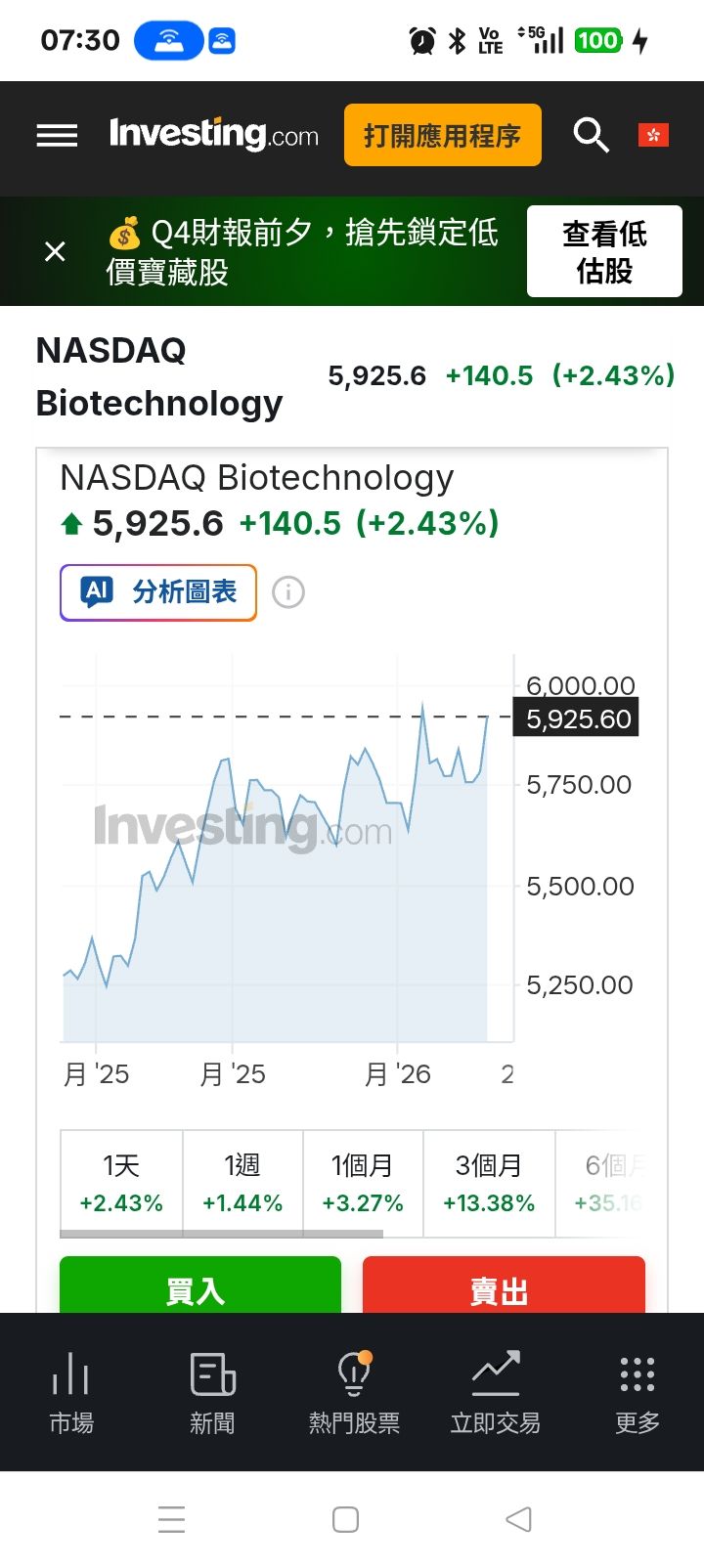Open 立即交易 tab

495,1392
